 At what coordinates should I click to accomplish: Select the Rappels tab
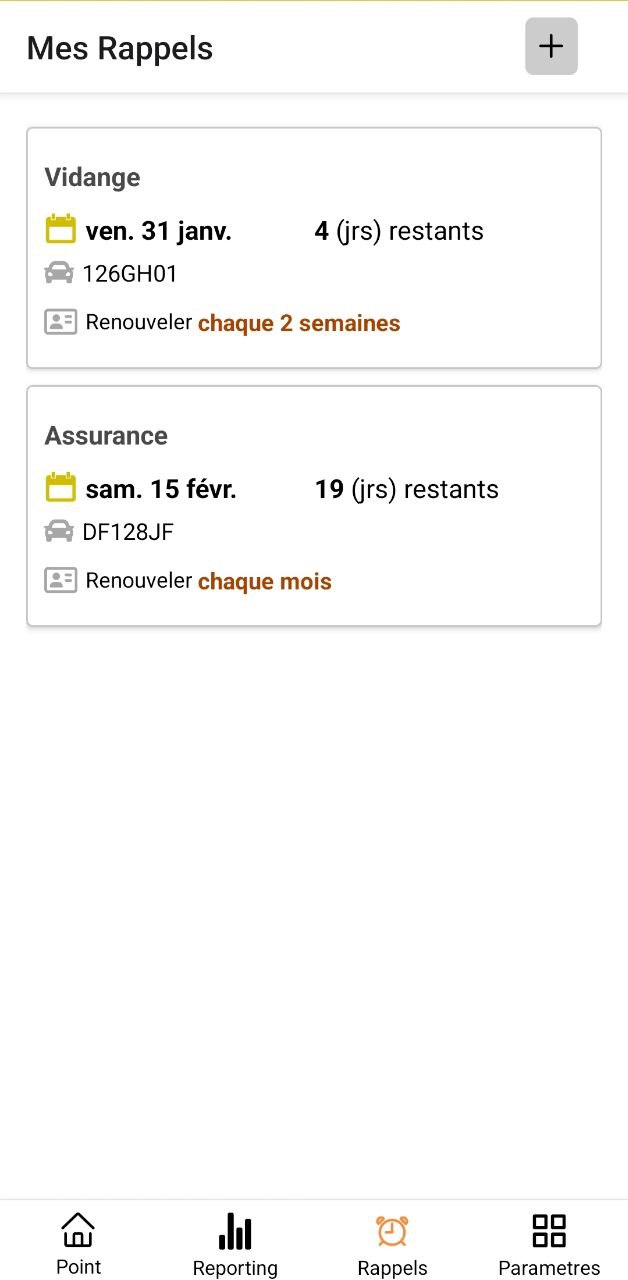click(392, 1242)
